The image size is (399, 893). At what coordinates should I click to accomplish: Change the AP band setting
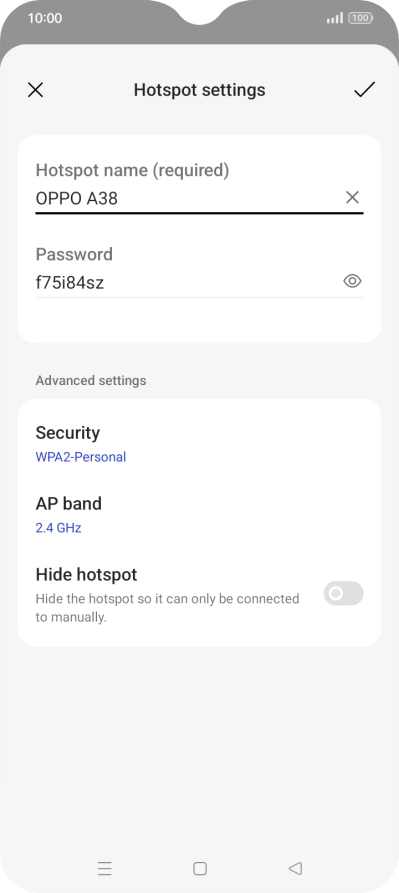click(x=199, y=515)
